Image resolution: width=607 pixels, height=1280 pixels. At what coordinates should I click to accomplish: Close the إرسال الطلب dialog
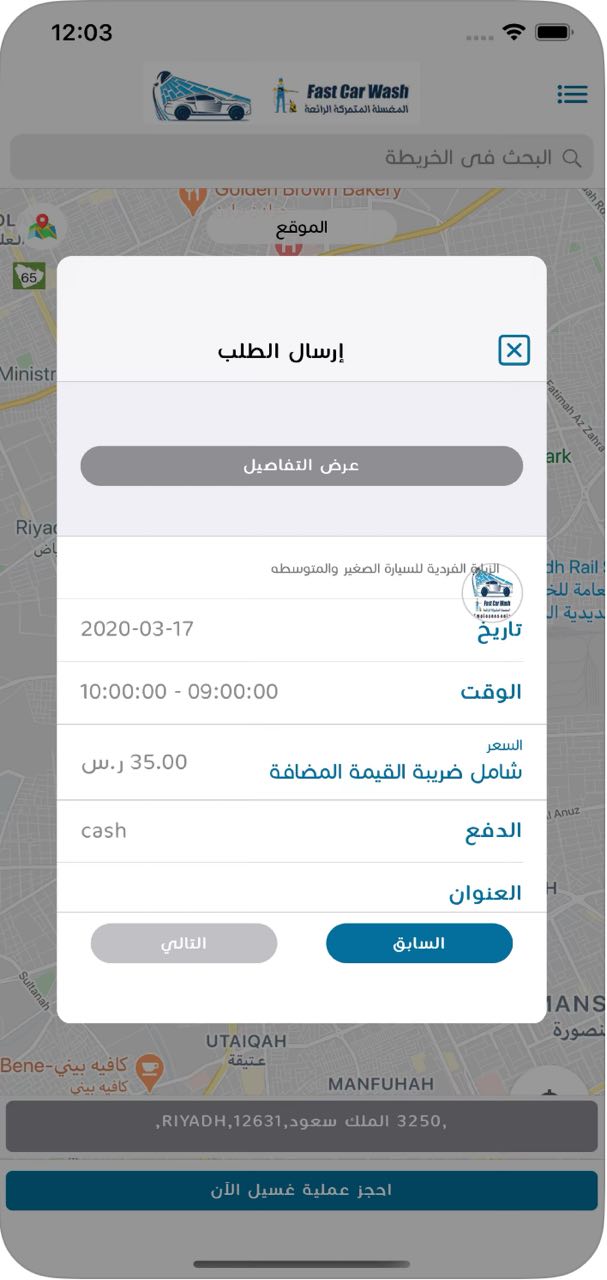tap(514, 350)
